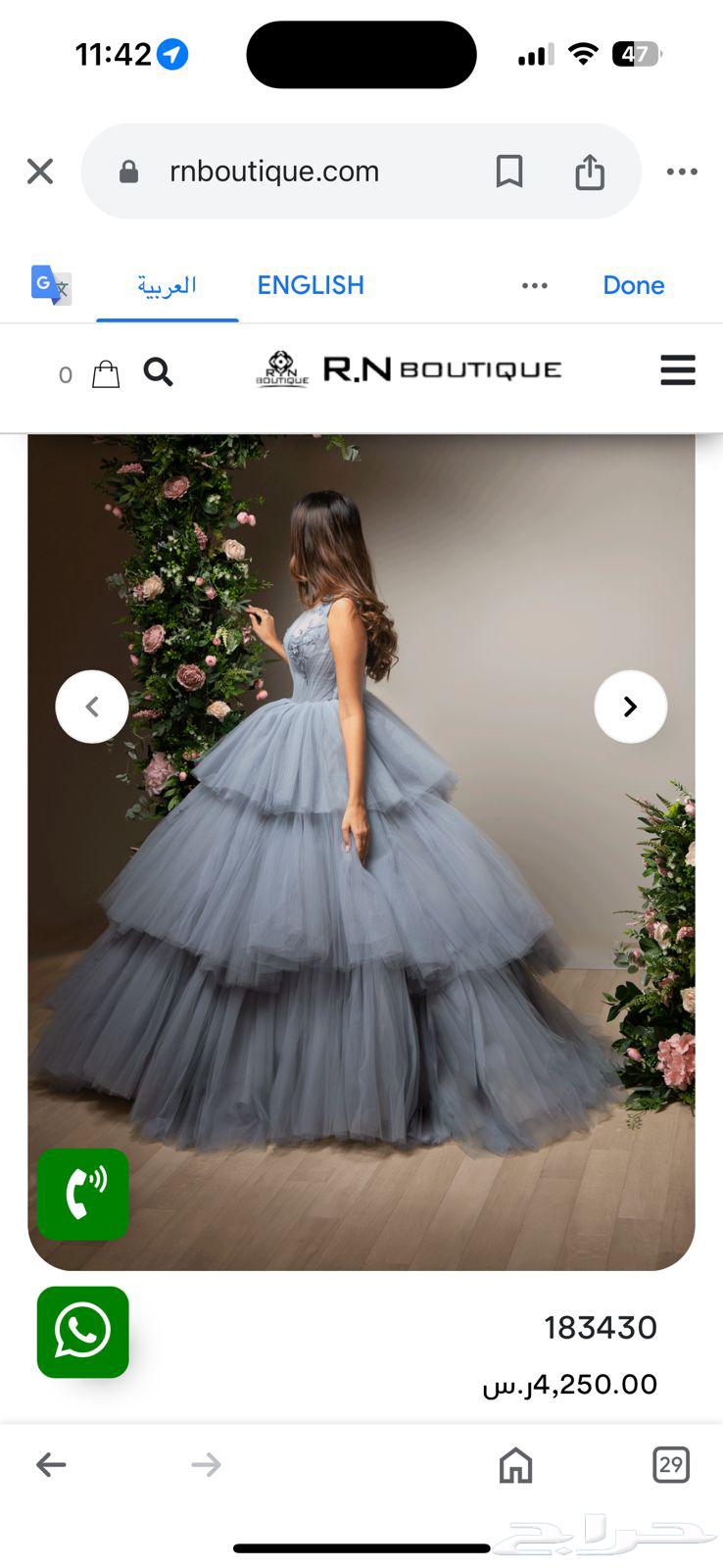Open the hamburger site menu
Screen dimensions: 723x1568
[678, 370]
